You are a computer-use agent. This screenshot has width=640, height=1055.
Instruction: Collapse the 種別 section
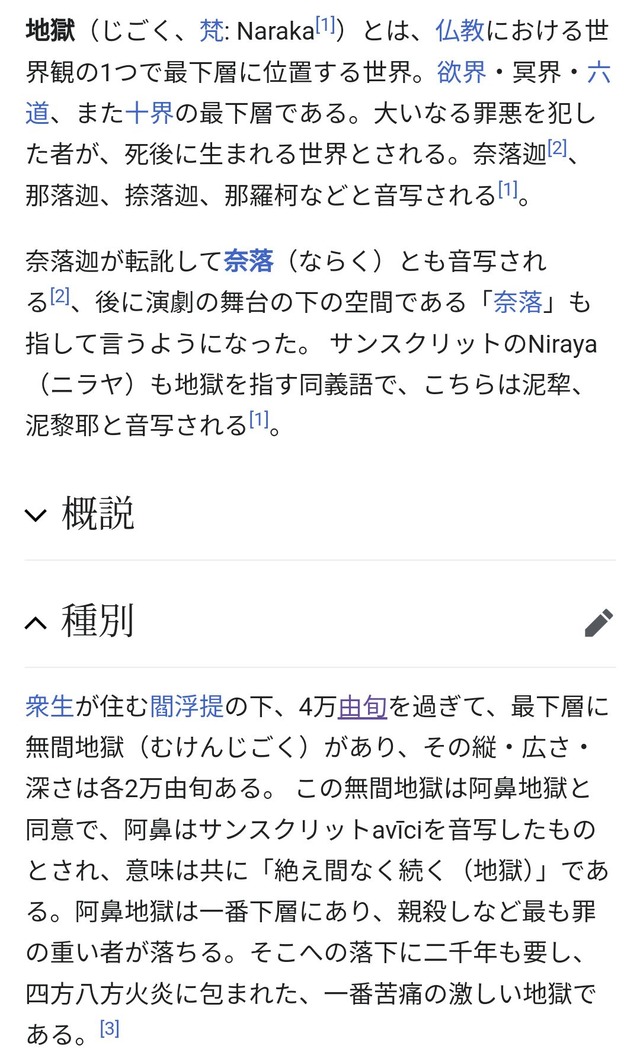tap(98, 622)
